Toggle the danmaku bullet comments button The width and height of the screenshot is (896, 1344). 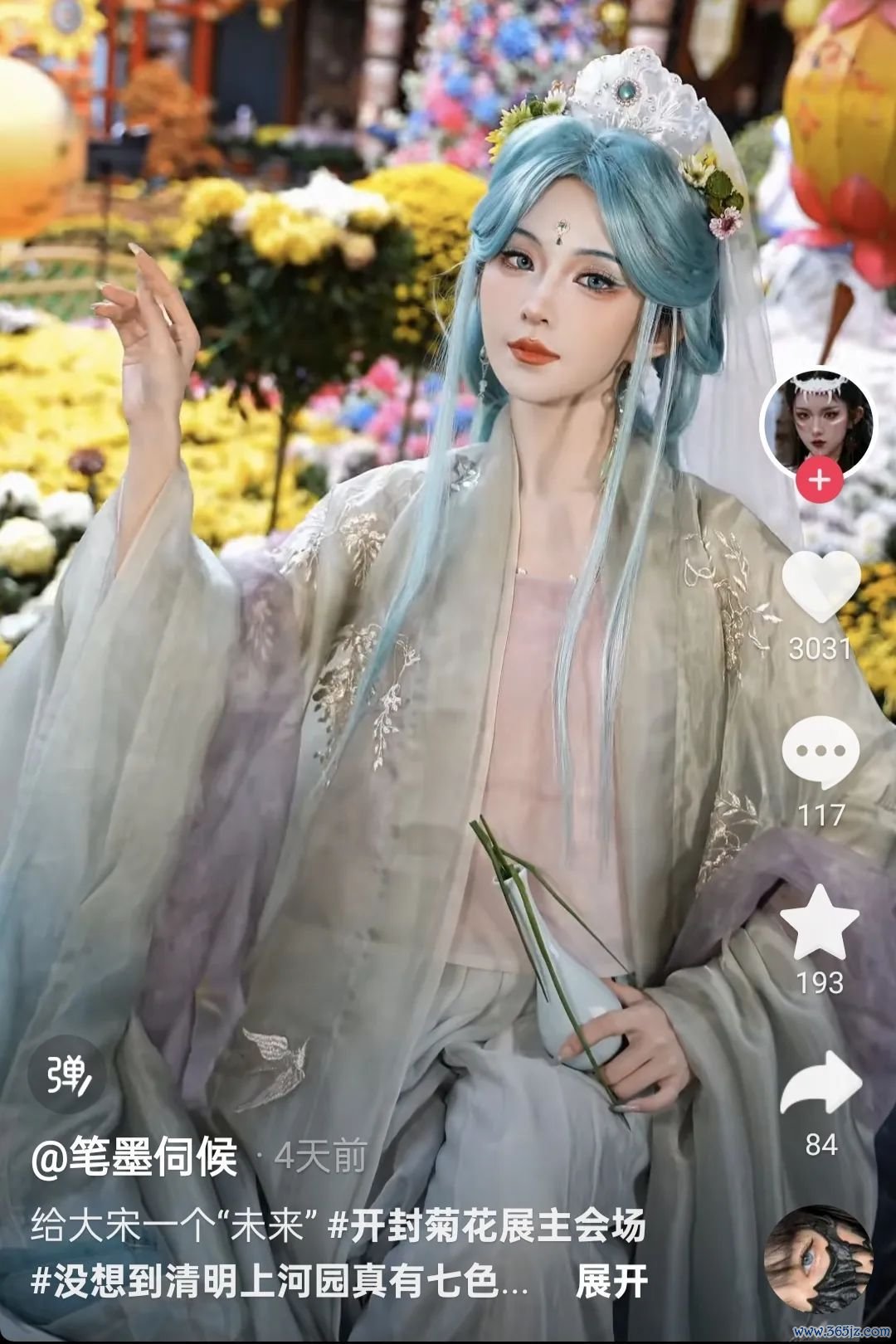(67, 1074)
